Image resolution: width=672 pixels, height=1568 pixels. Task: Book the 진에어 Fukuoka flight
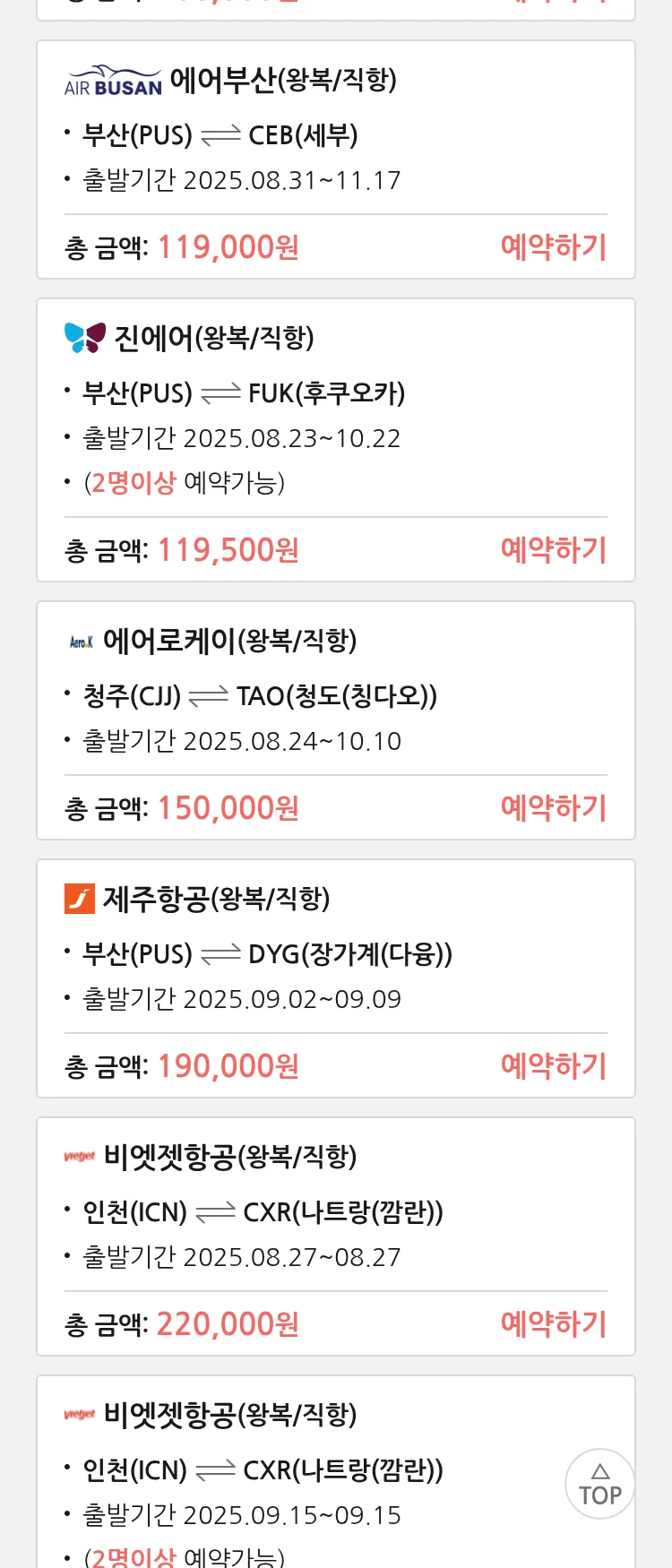click(553, 550)
